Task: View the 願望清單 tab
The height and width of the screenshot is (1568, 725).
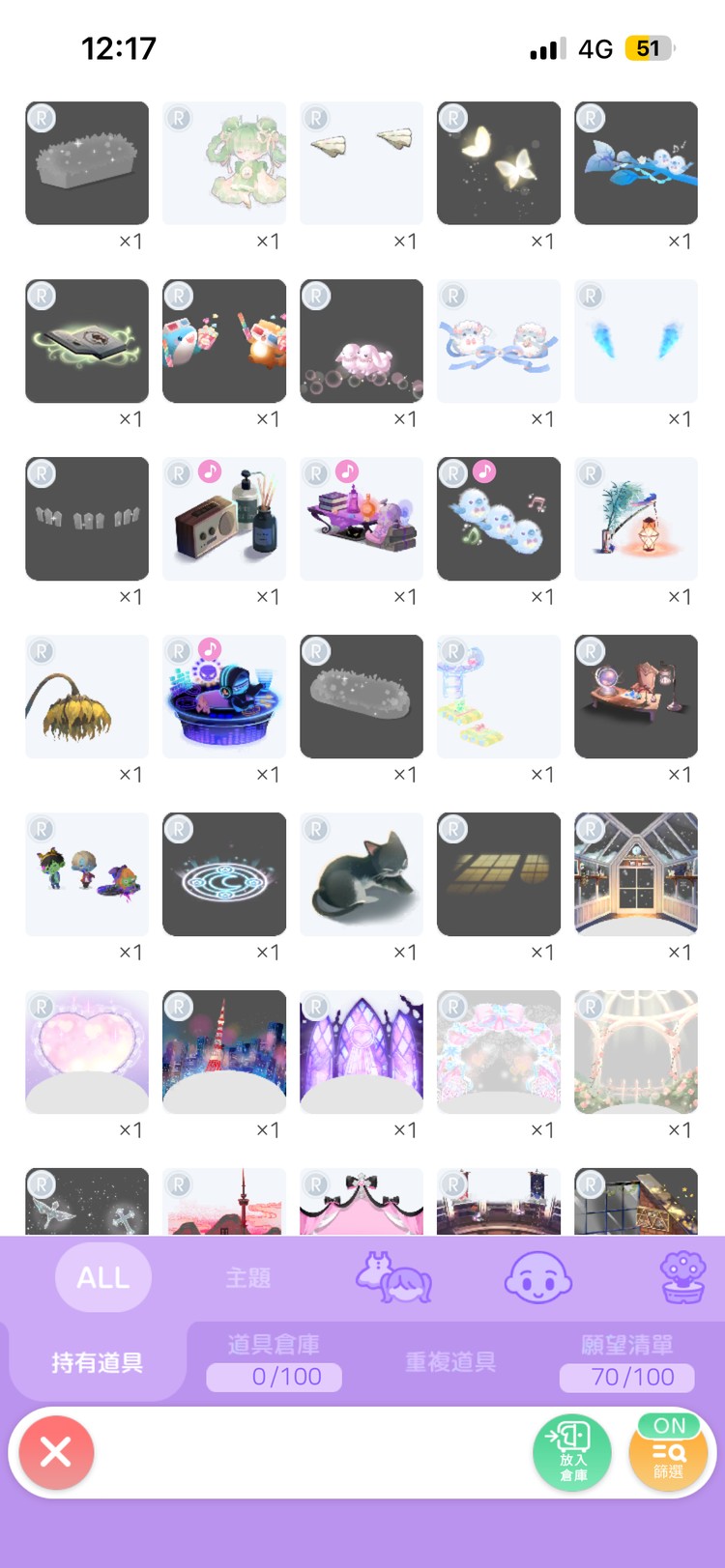Action: click(x=626, y=1360)
